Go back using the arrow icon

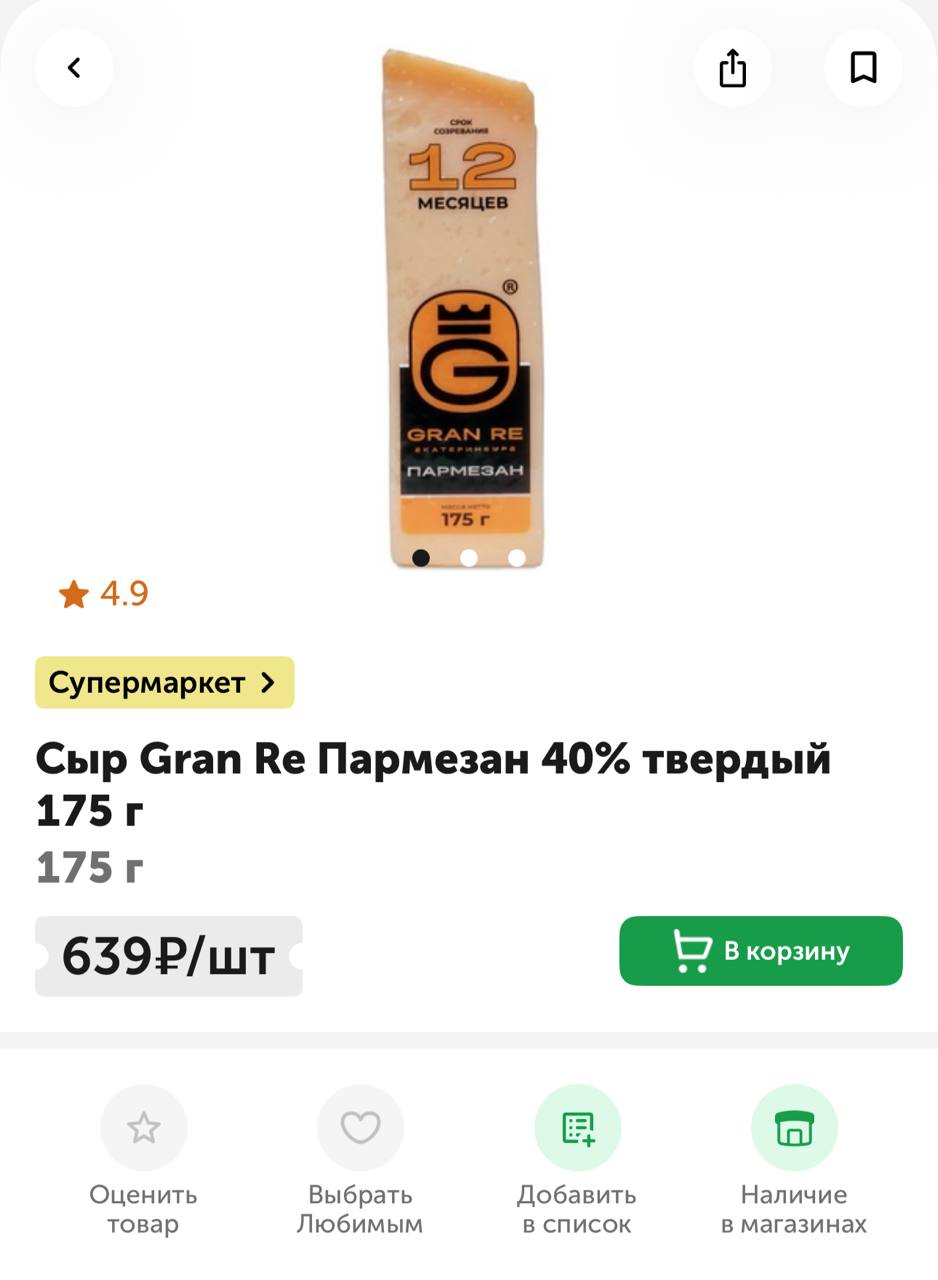(x=74, y=68)
